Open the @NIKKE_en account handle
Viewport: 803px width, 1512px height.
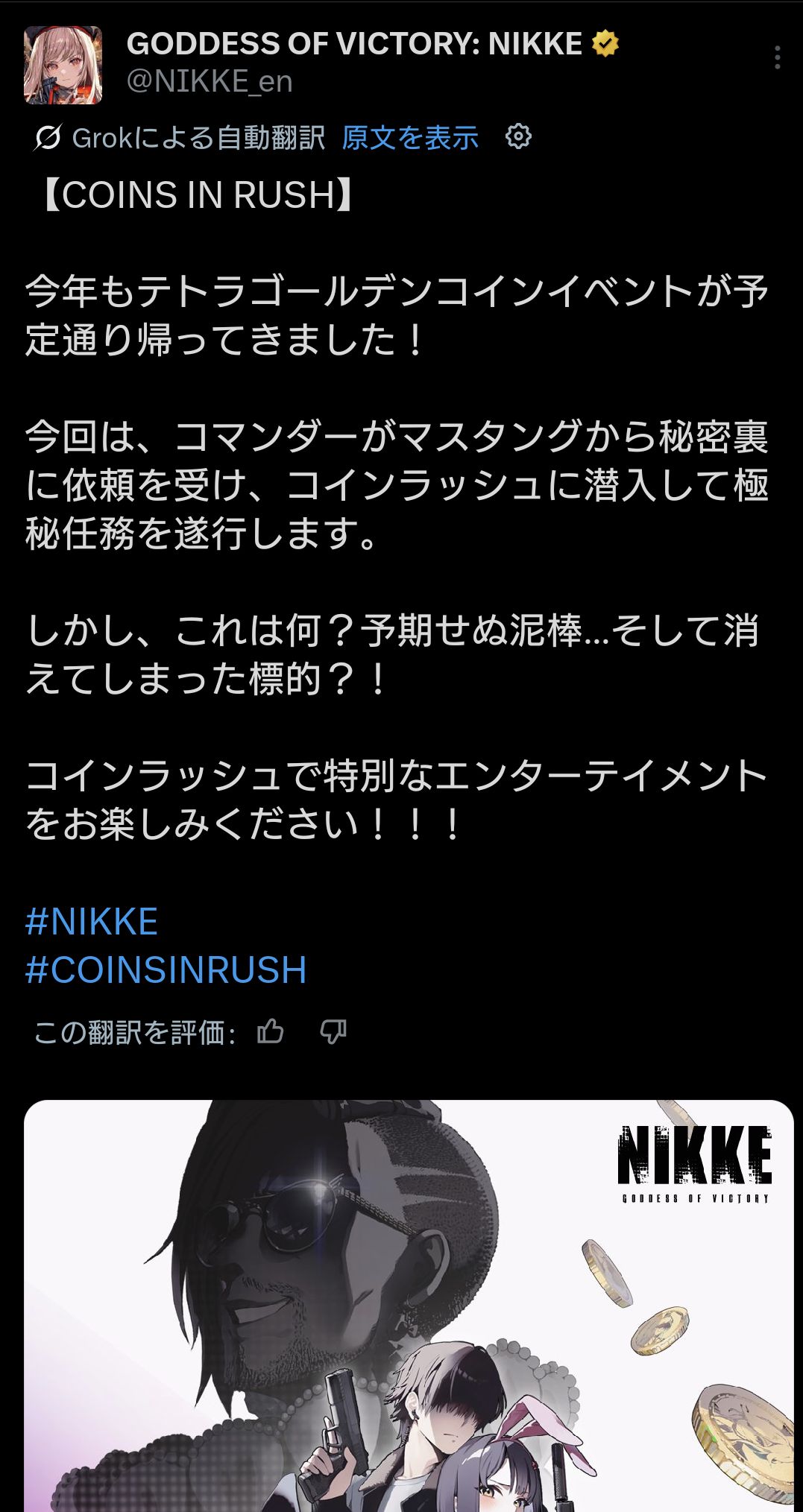[x=210, y=81]
